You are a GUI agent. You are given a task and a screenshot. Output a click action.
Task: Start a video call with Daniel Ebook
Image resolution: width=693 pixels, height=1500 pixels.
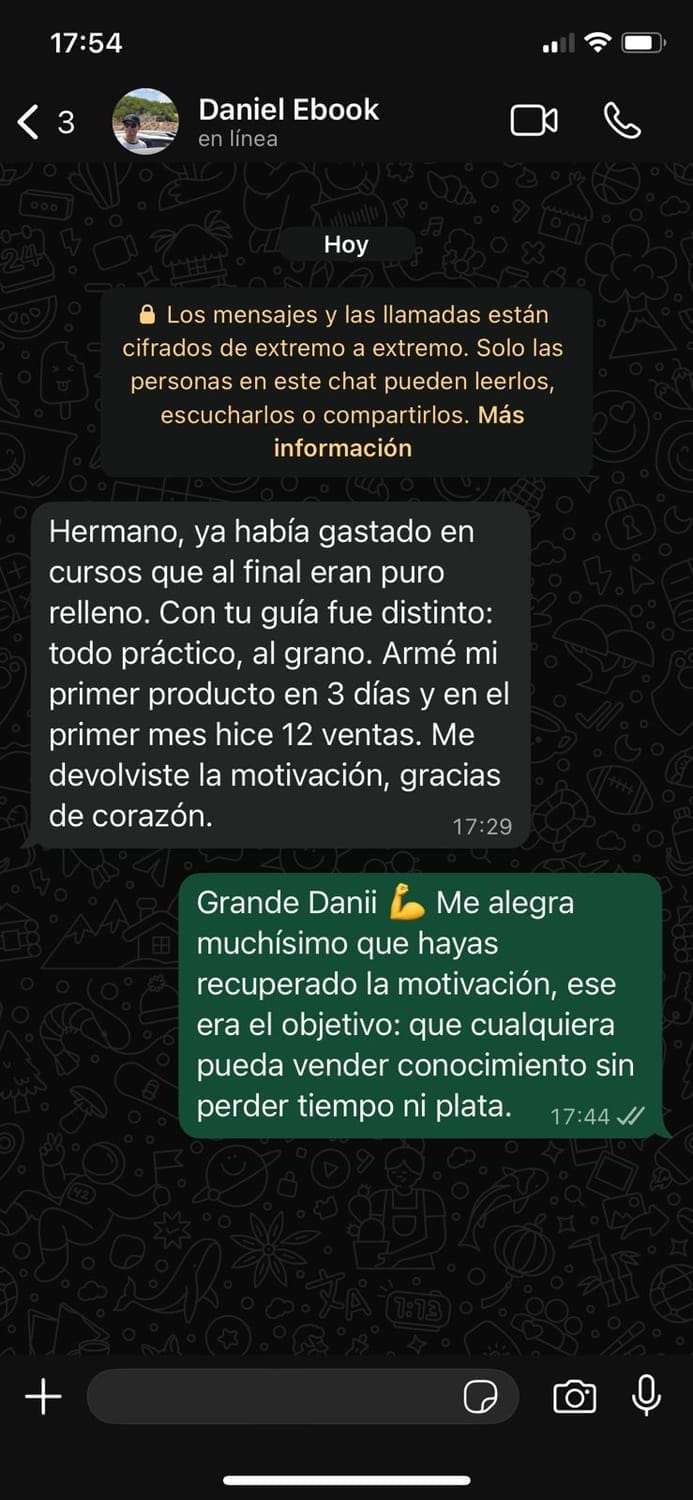point(534,121)
